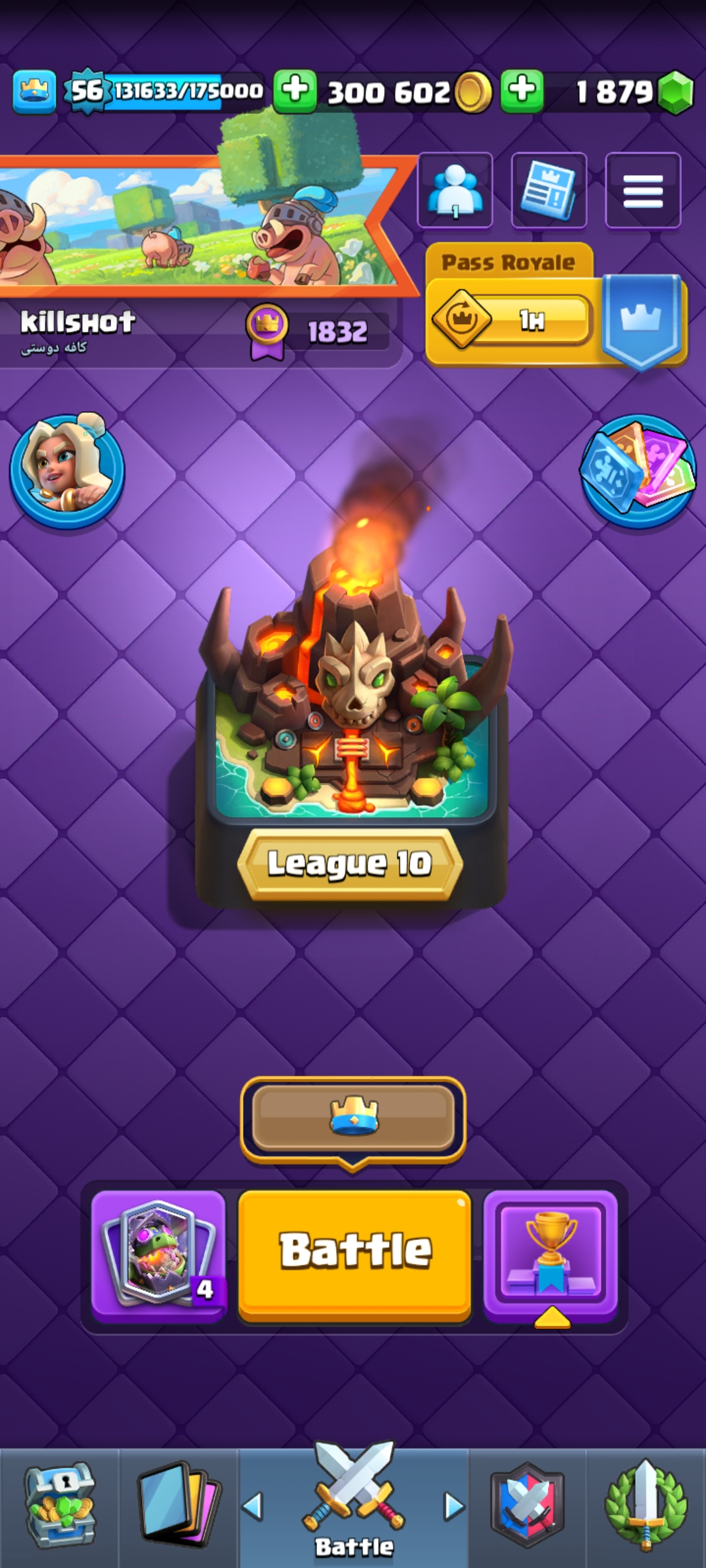Screen dimensions: 706x1568
Task: Open killsHot player profile
Action: (x=78, y=322)
